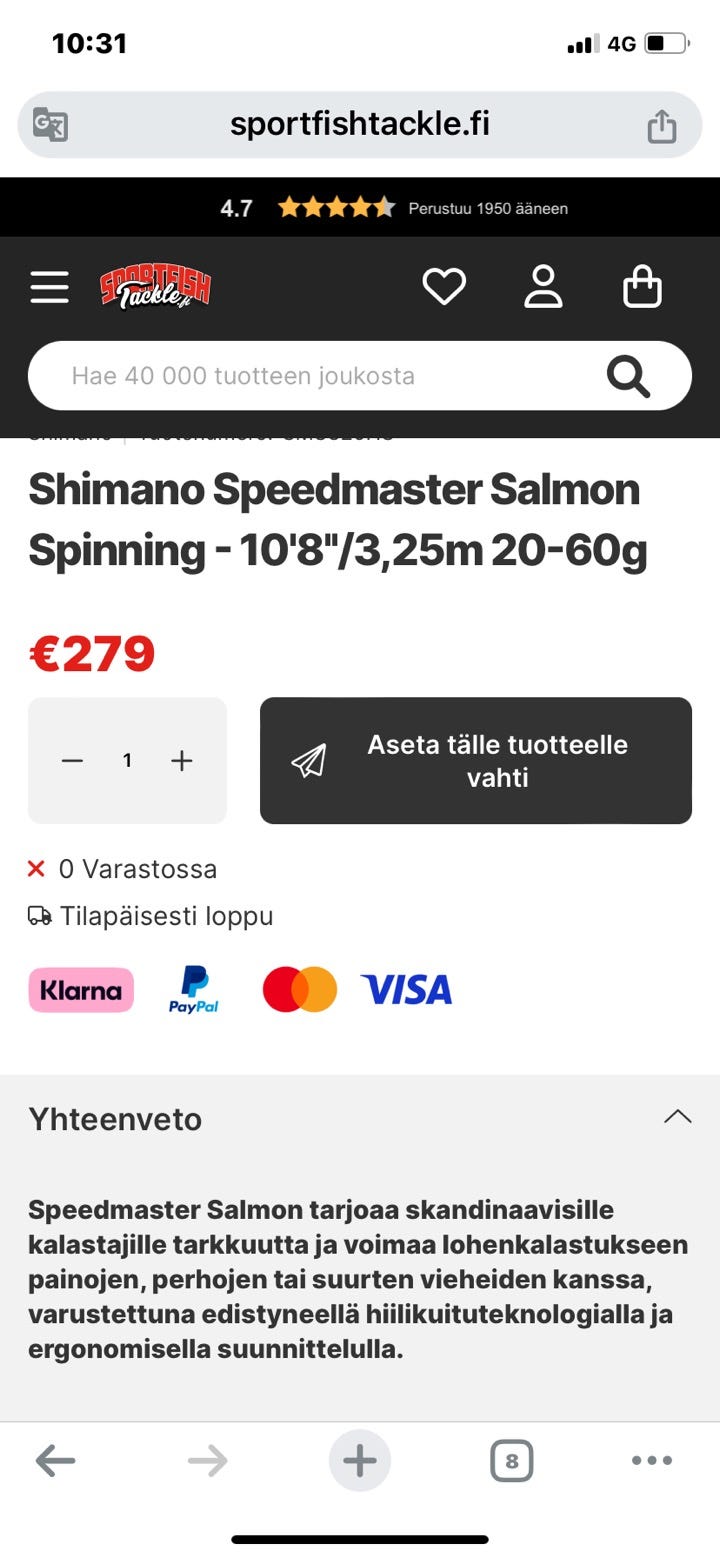Open a new browser tab
This screenshot has height=1558, width=720.
coord(360,1461)
